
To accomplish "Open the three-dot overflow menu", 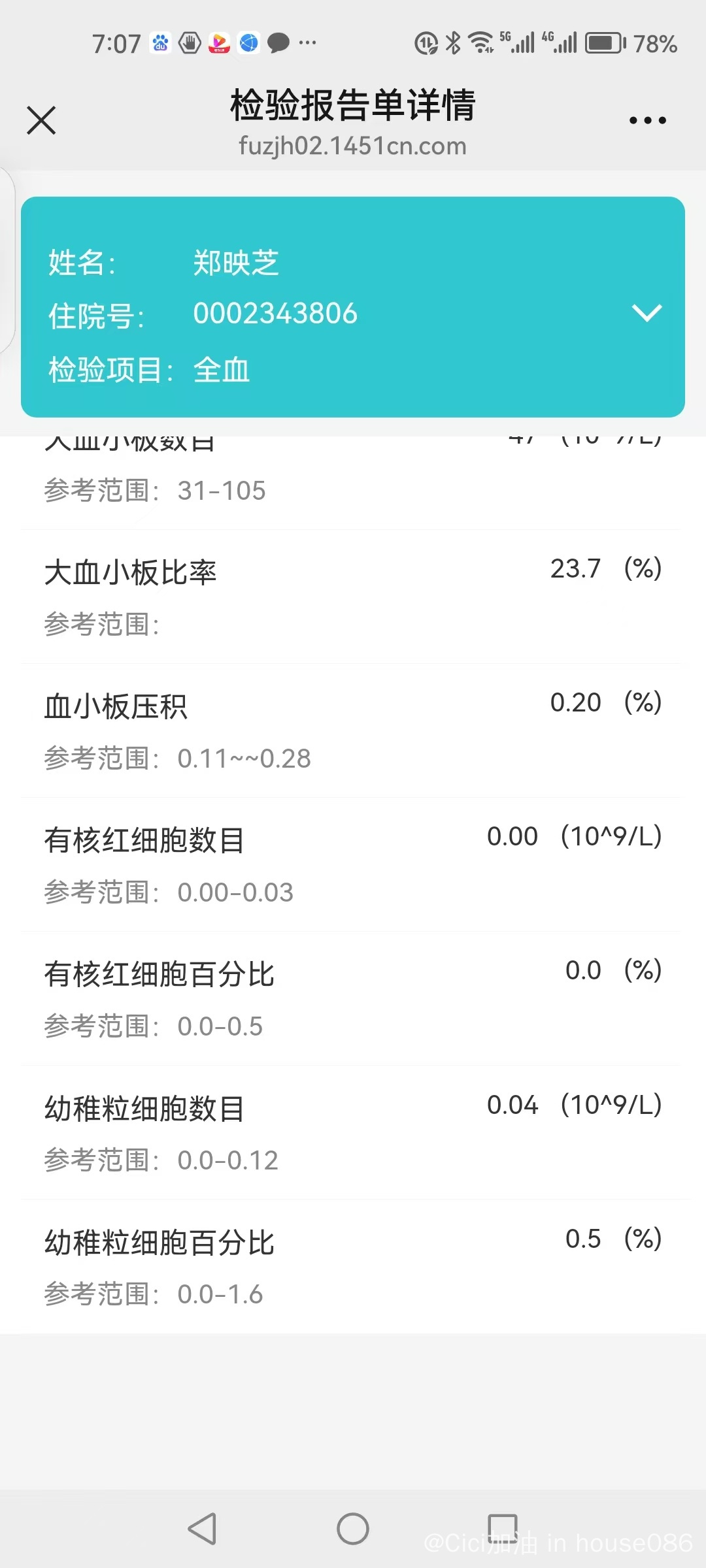I will coord(647,120).
